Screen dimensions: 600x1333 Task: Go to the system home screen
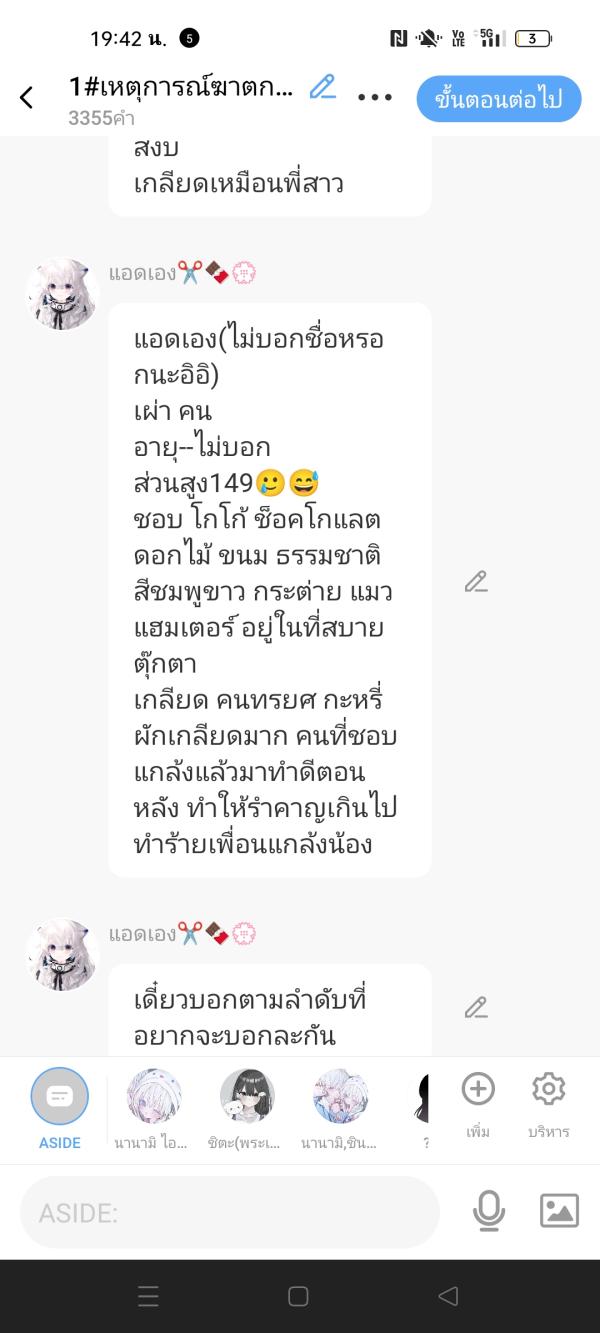[x=298, y=1296]
